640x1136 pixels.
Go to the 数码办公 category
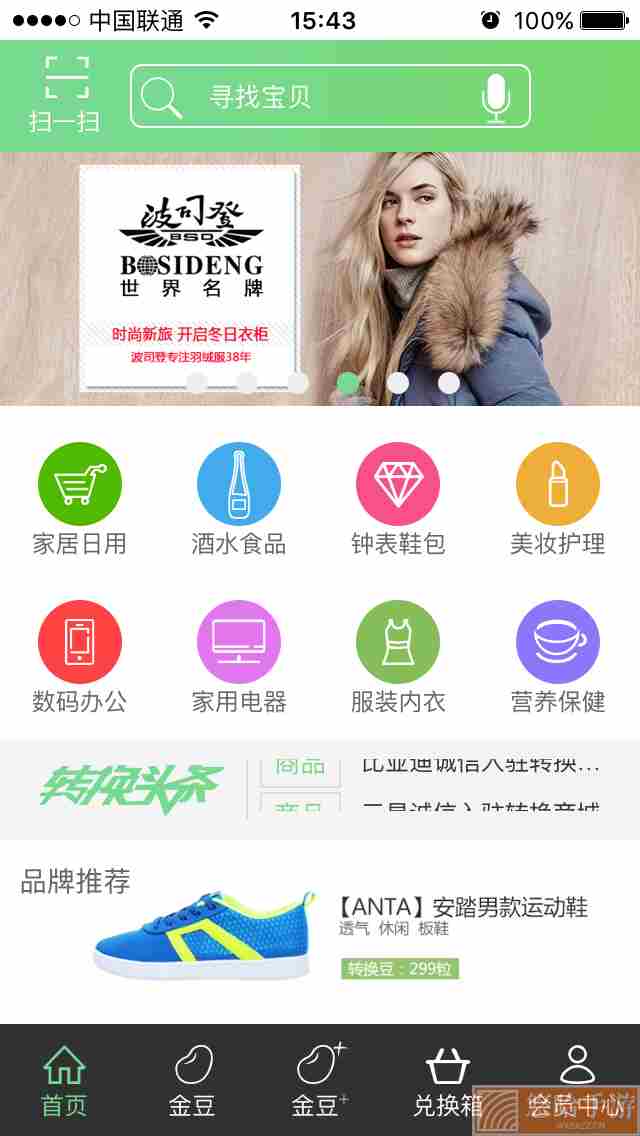coord(79,656)
